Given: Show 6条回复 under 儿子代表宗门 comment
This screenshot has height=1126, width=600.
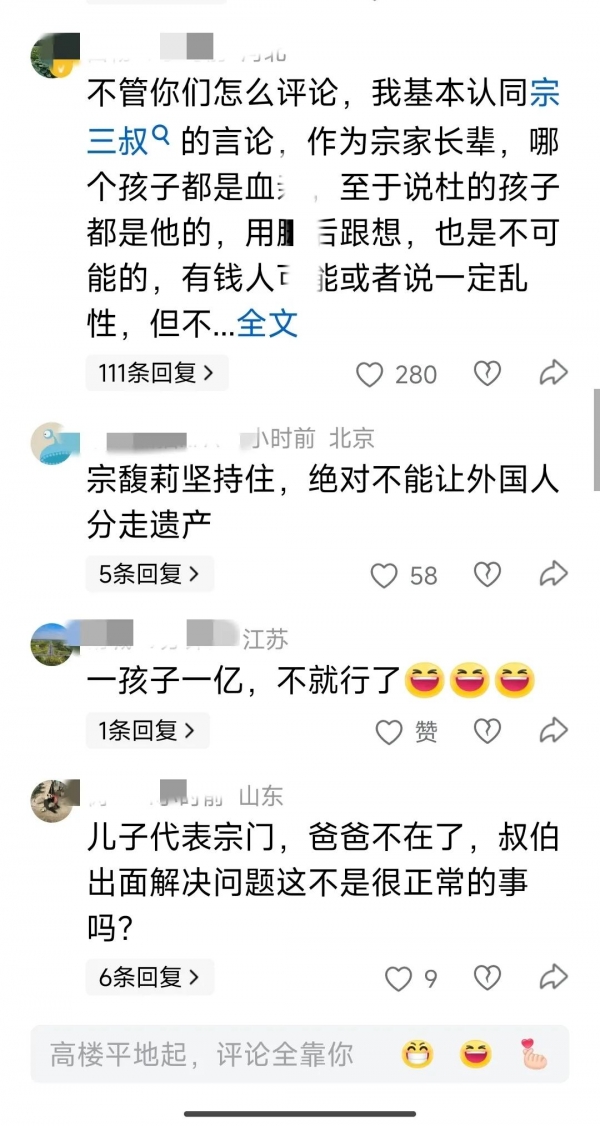Looking at the screenshot, I should point(150,977).
